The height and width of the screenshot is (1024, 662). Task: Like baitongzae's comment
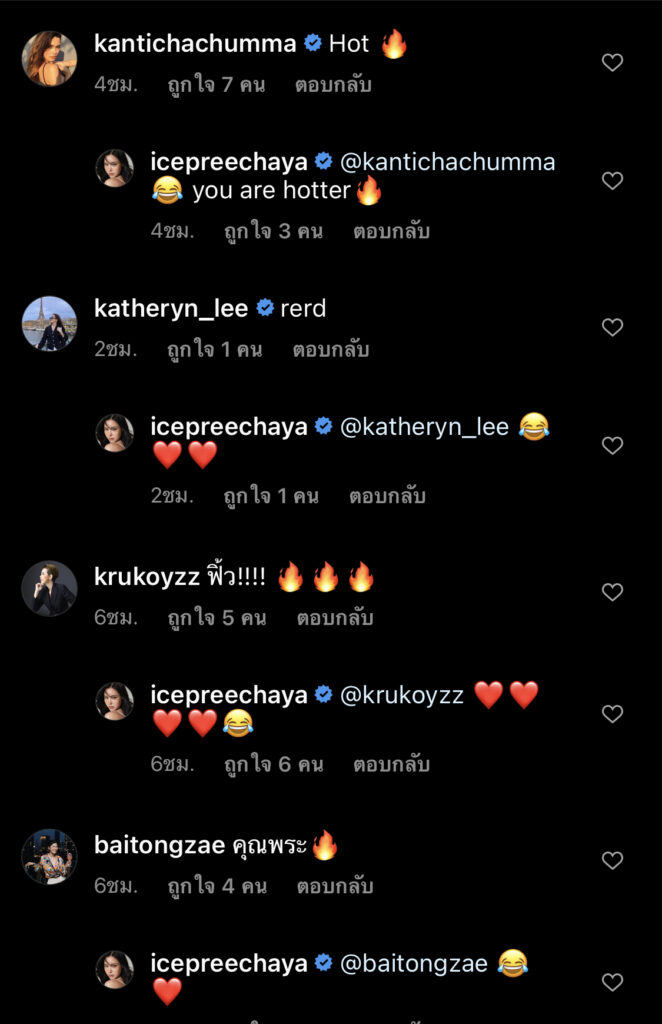(x=612, y=860)
